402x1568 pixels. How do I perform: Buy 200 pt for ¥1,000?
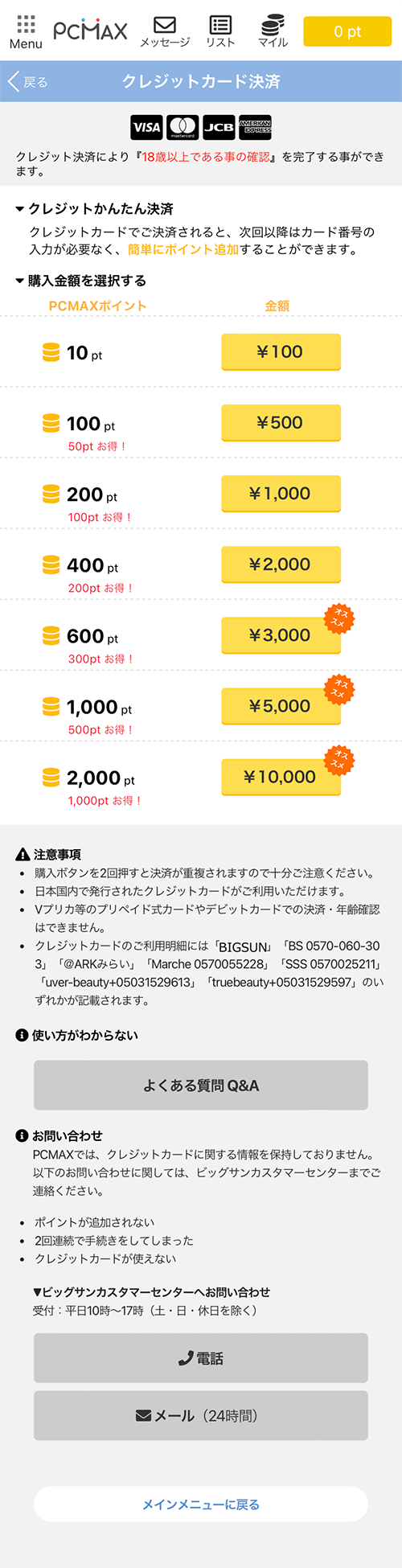pos(281,494)
